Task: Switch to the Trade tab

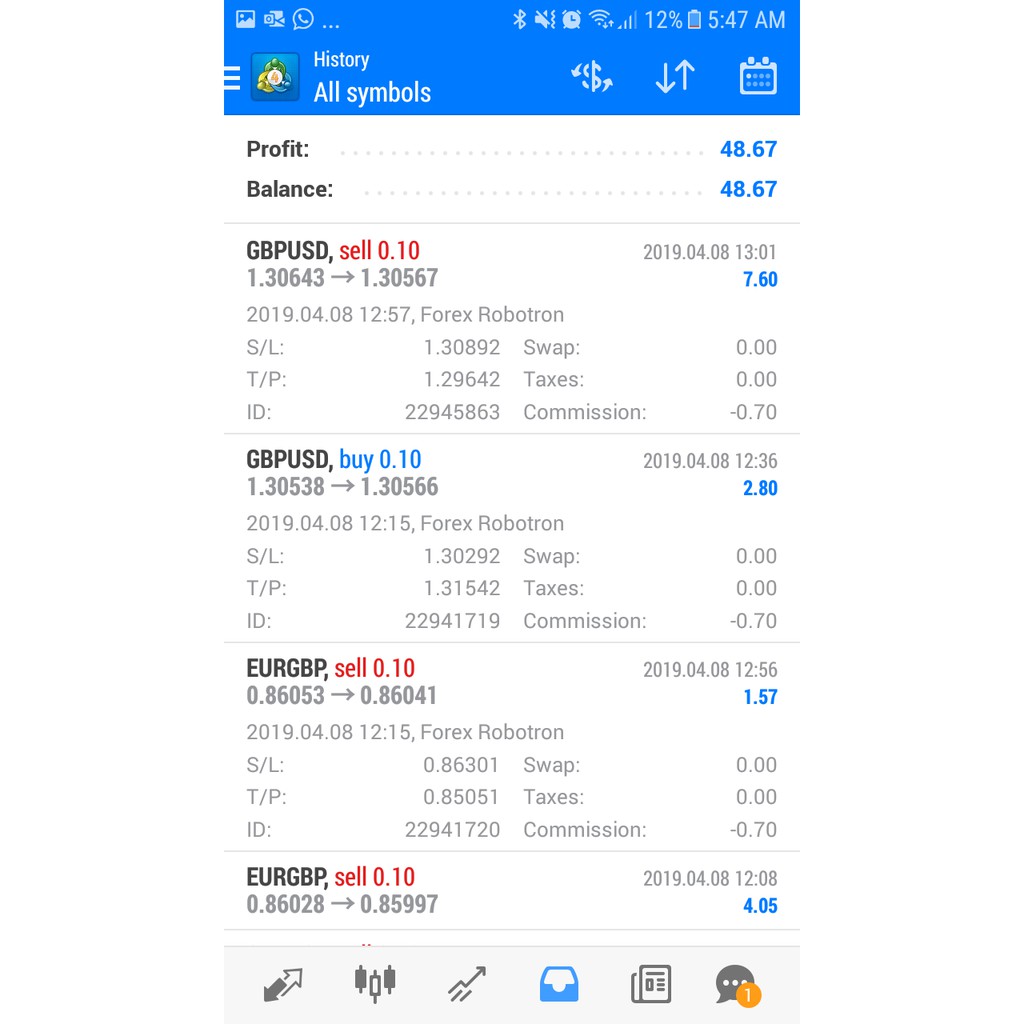Action: click(467, 984)
